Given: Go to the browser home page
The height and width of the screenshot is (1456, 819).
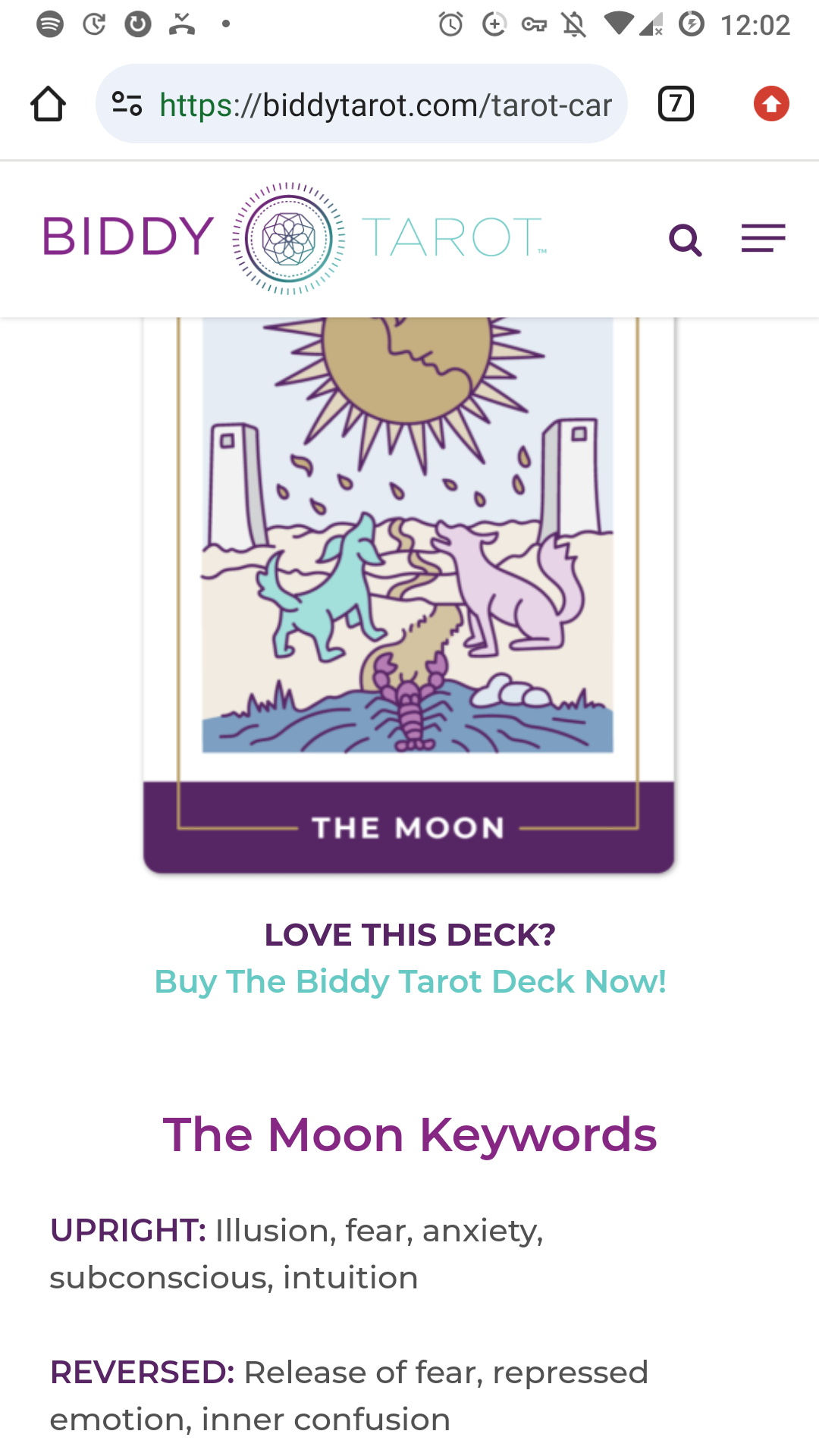Looking at the screenshot, I should 48,104.
